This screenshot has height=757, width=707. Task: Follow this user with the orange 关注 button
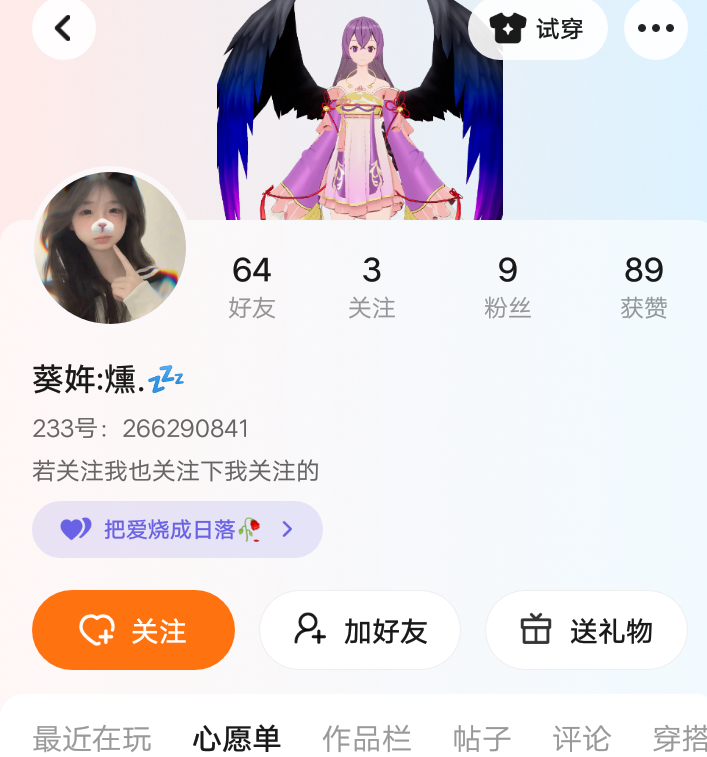click(133, 630)
